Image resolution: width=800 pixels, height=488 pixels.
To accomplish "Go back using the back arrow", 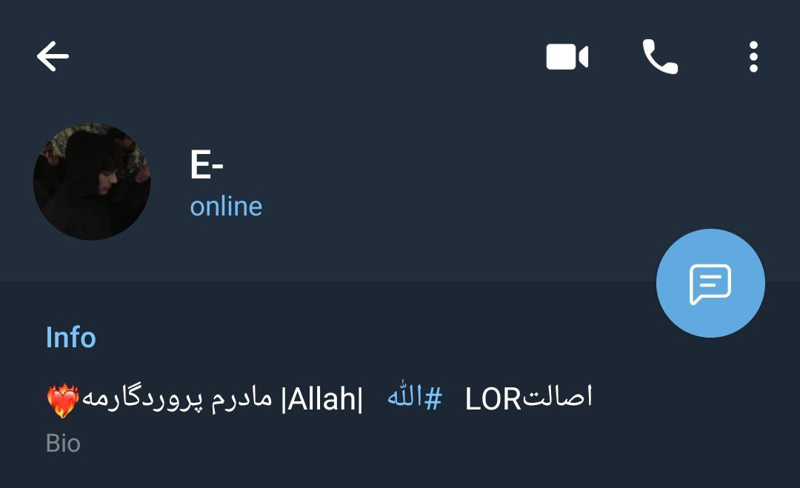I will 53,57.
